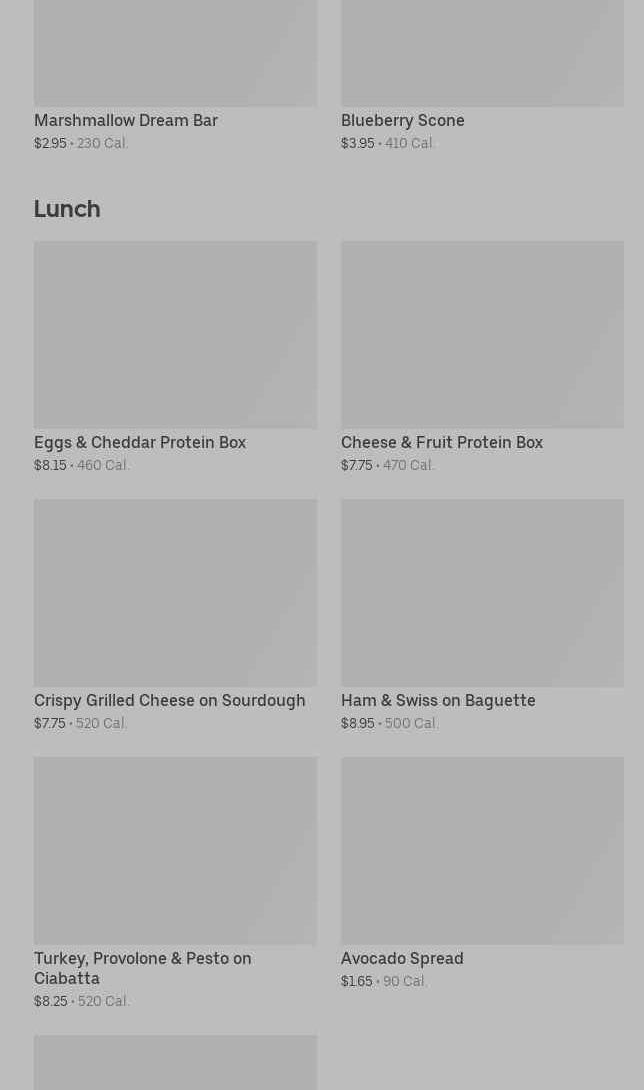Select the Blueberry Scone card
The image size is (644, 1090).
(x=482, y=75)
